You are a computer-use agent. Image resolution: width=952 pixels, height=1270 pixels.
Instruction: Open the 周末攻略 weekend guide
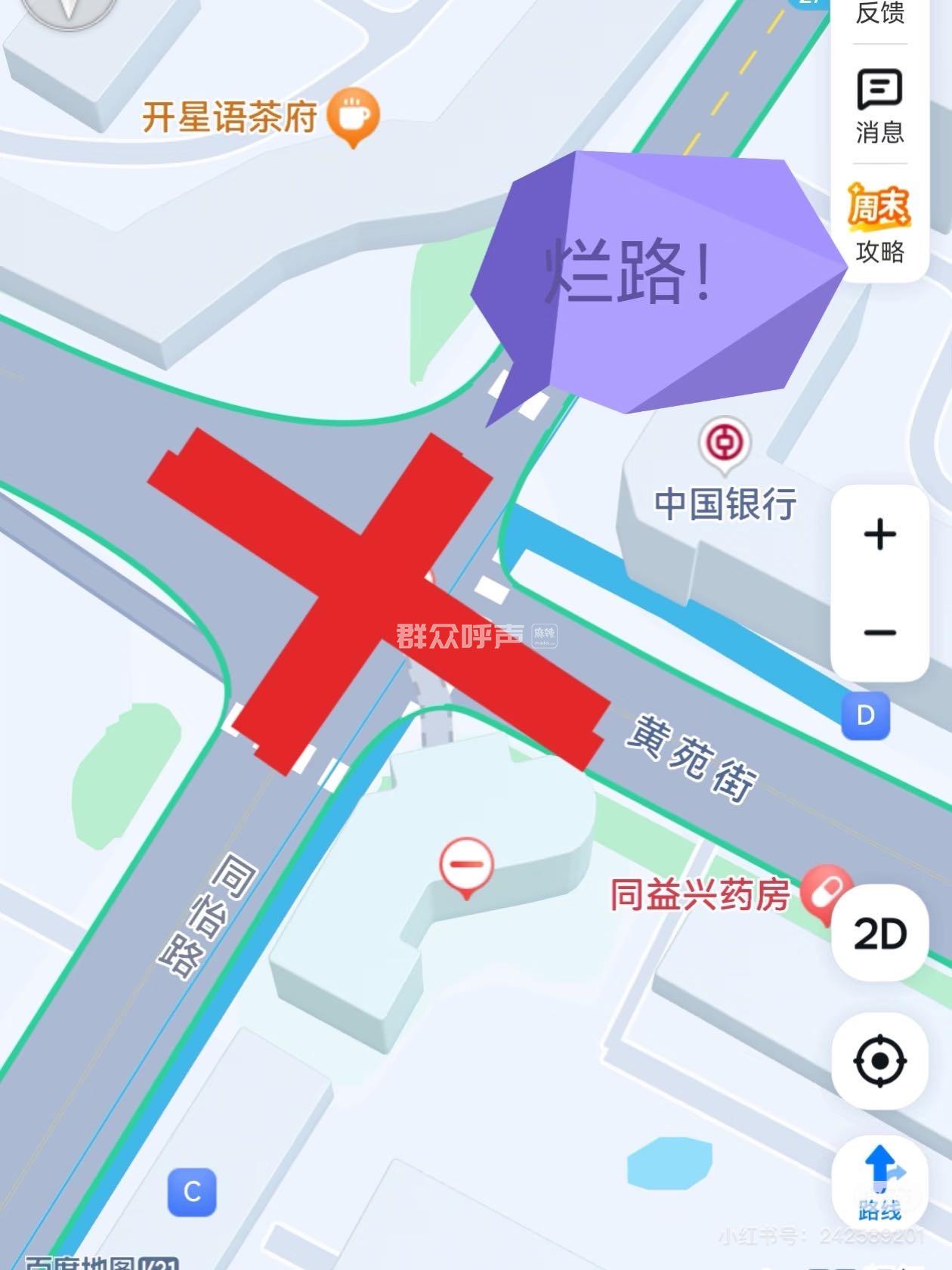[879, 223]
